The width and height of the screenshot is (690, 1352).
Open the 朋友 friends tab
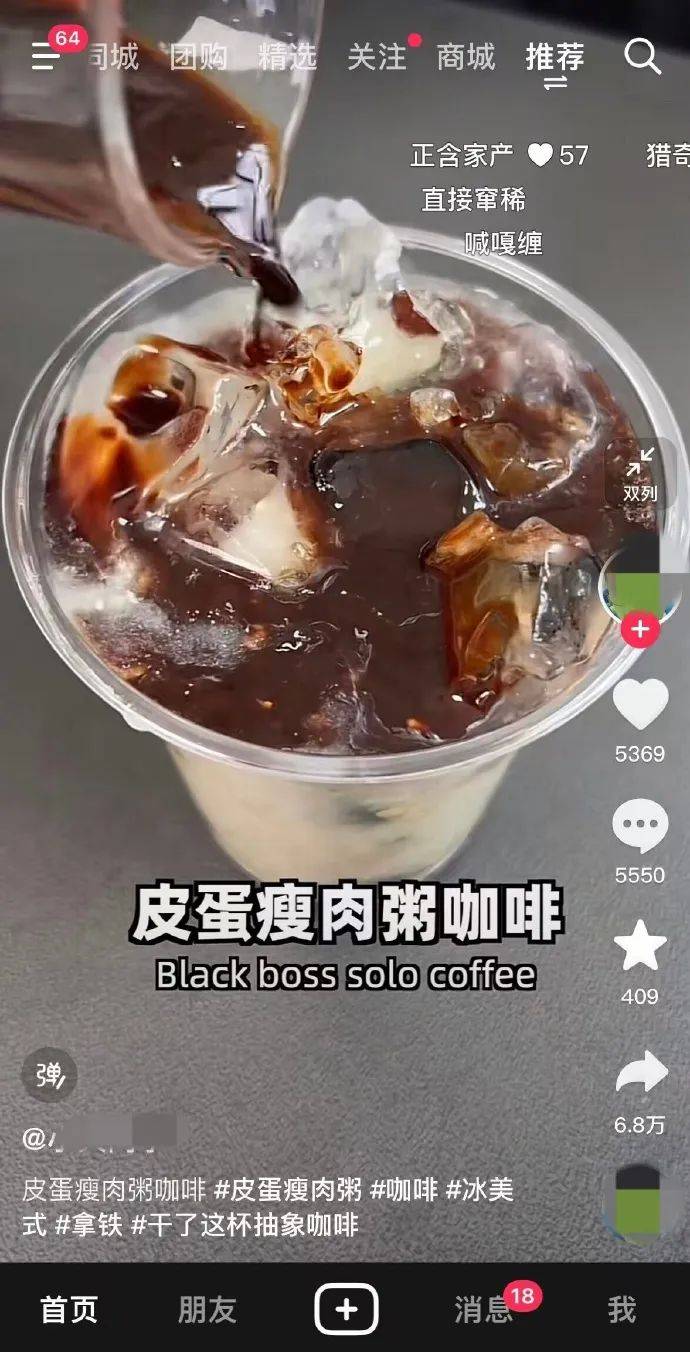pyautogui.click(x=207, y=1309)
